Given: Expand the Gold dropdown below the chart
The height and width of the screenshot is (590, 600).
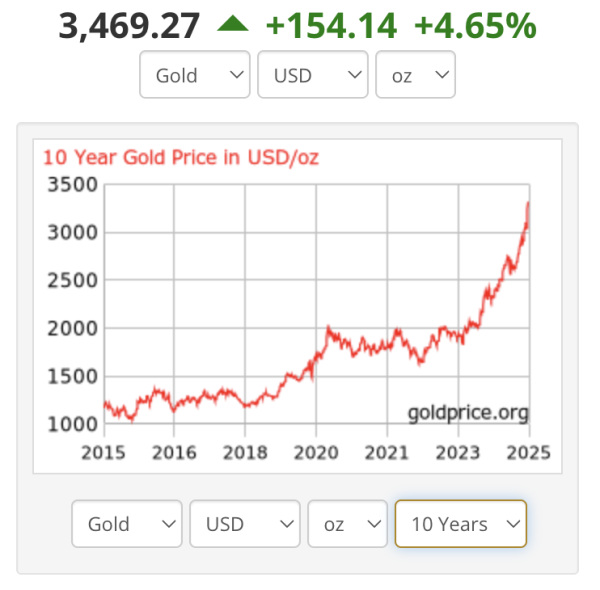Looking at the screenshot, I should pyautogui.click(x=127, y=524).
